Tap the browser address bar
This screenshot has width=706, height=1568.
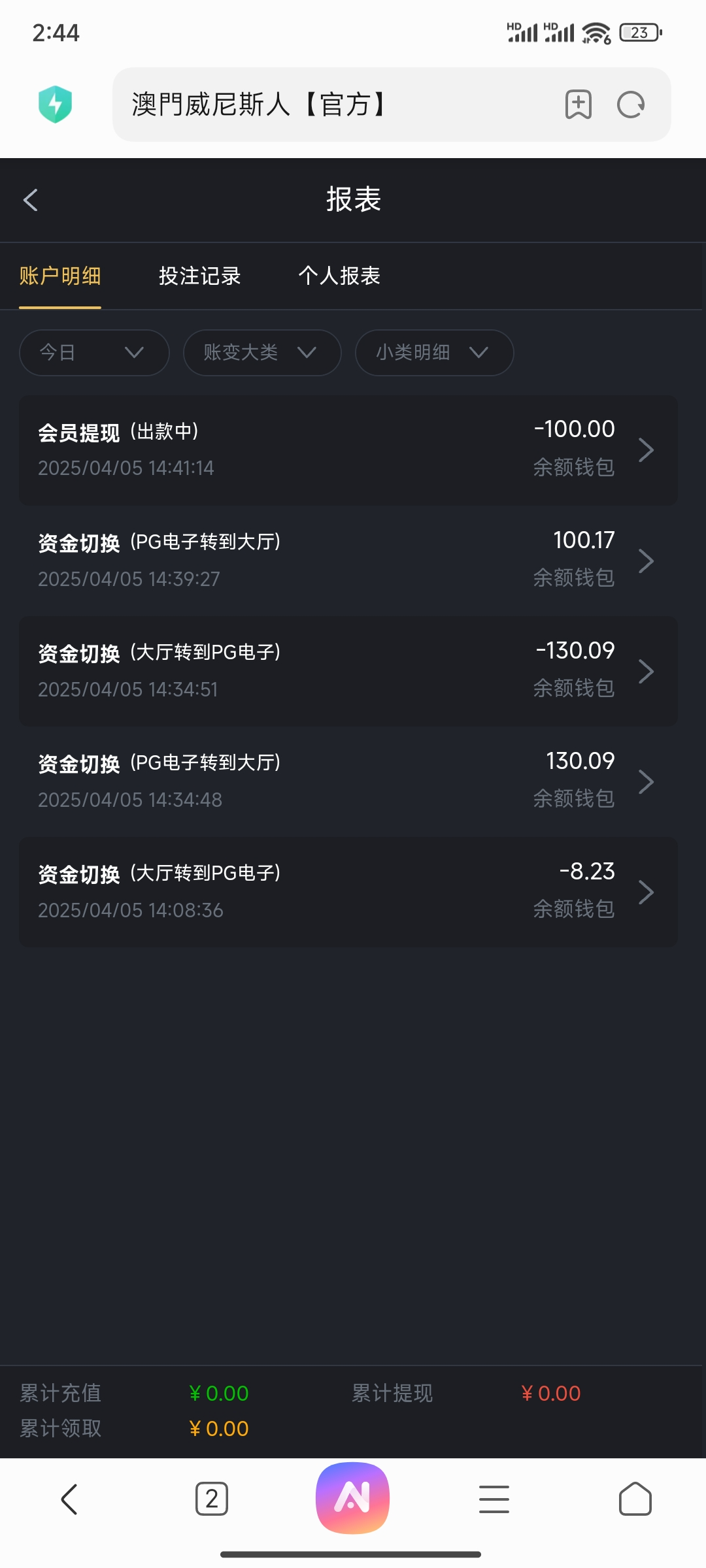(x=327, y=105)
